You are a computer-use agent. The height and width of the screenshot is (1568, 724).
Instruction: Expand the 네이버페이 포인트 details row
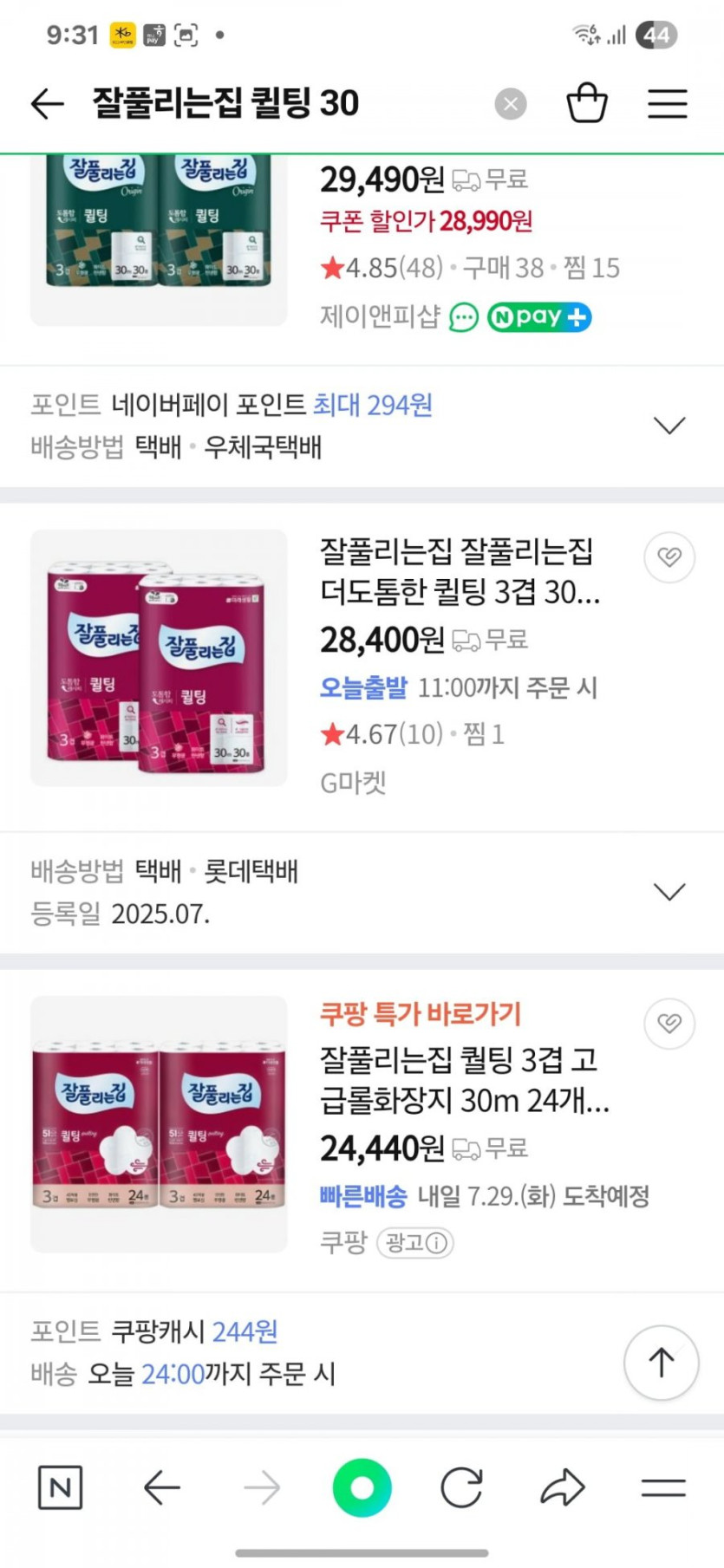click(x=669, y=426)
